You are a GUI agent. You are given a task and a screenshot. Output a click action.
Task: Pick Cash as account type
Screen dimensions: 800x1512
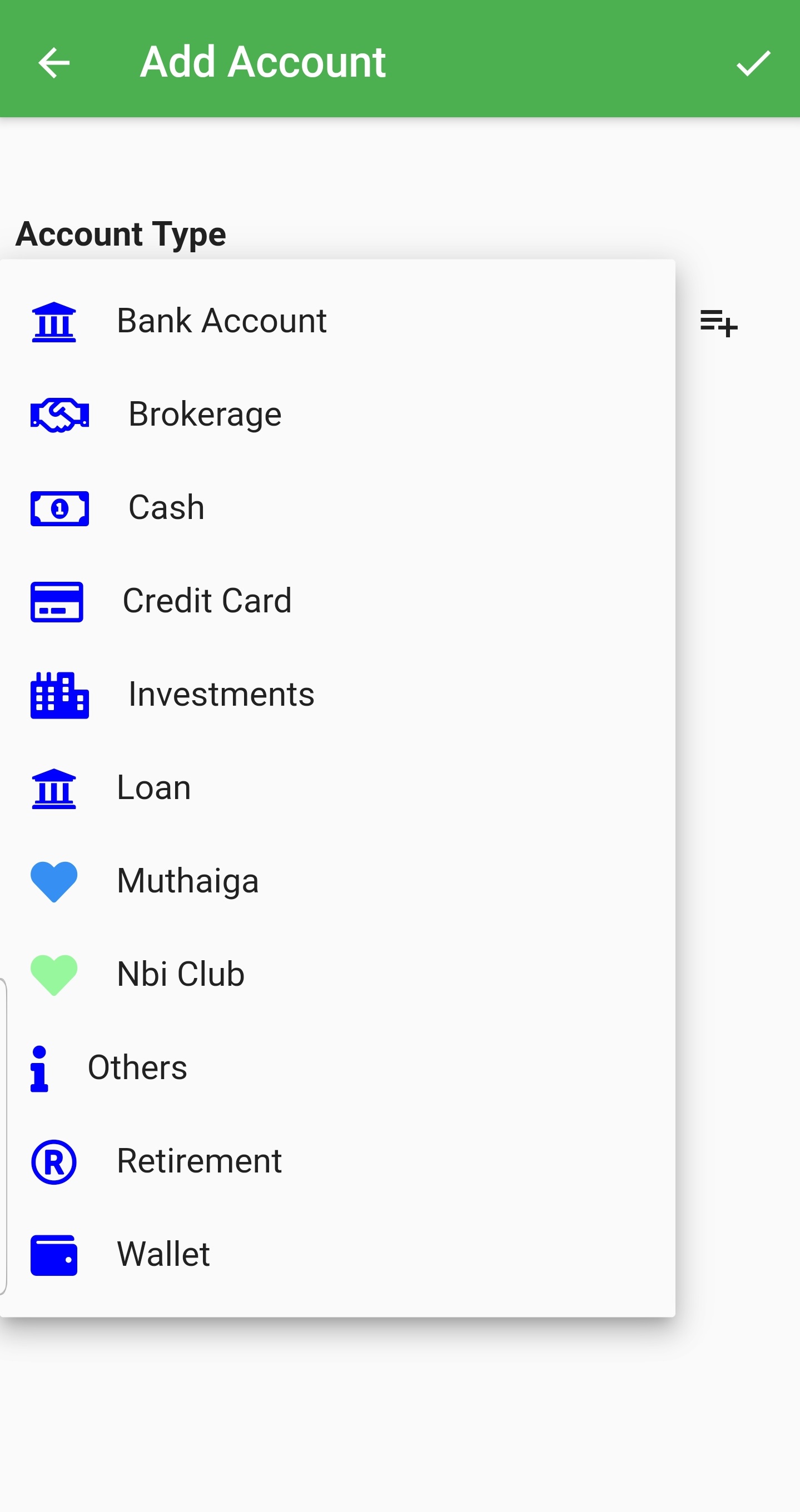point(166,508)
